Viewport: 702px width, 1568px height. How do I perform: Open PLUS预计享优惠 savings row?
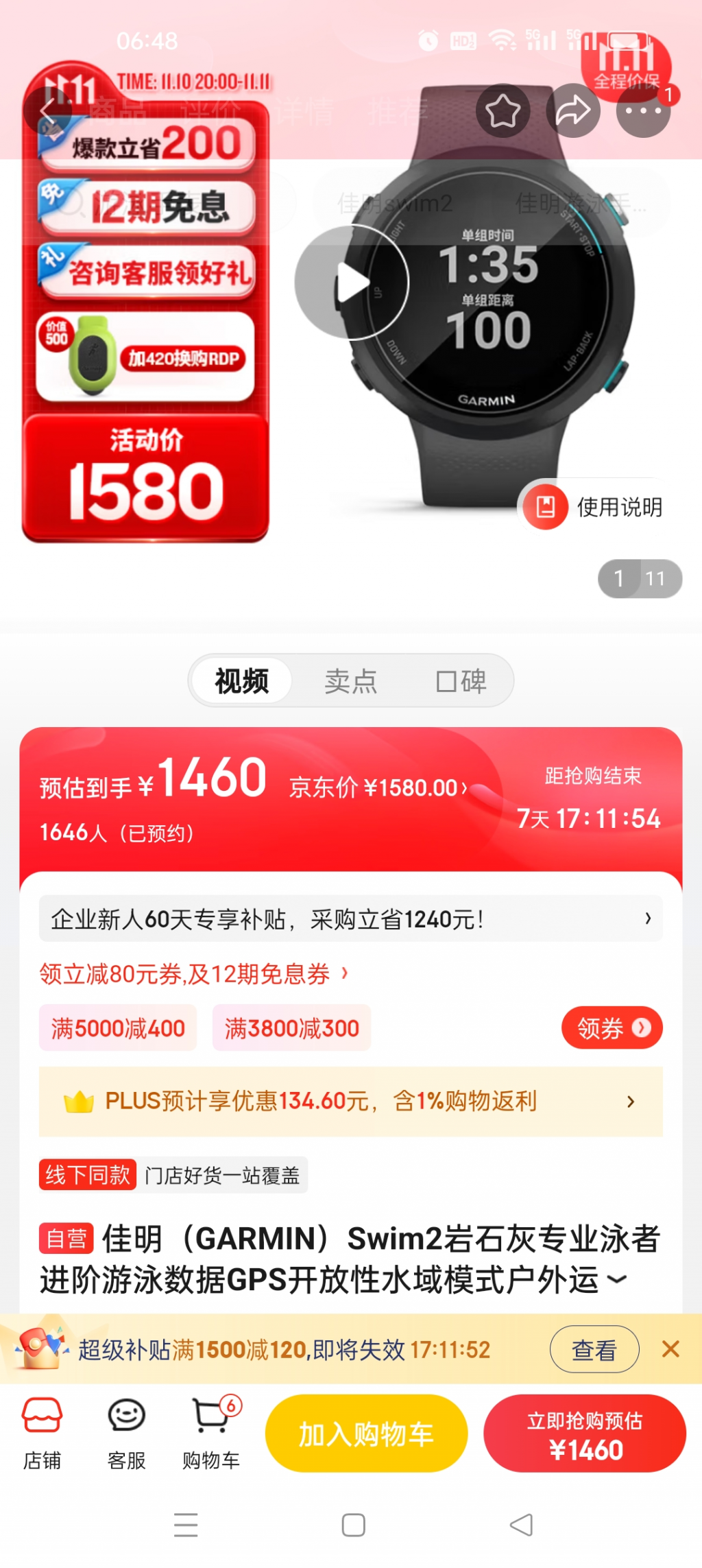(350, 1102)
